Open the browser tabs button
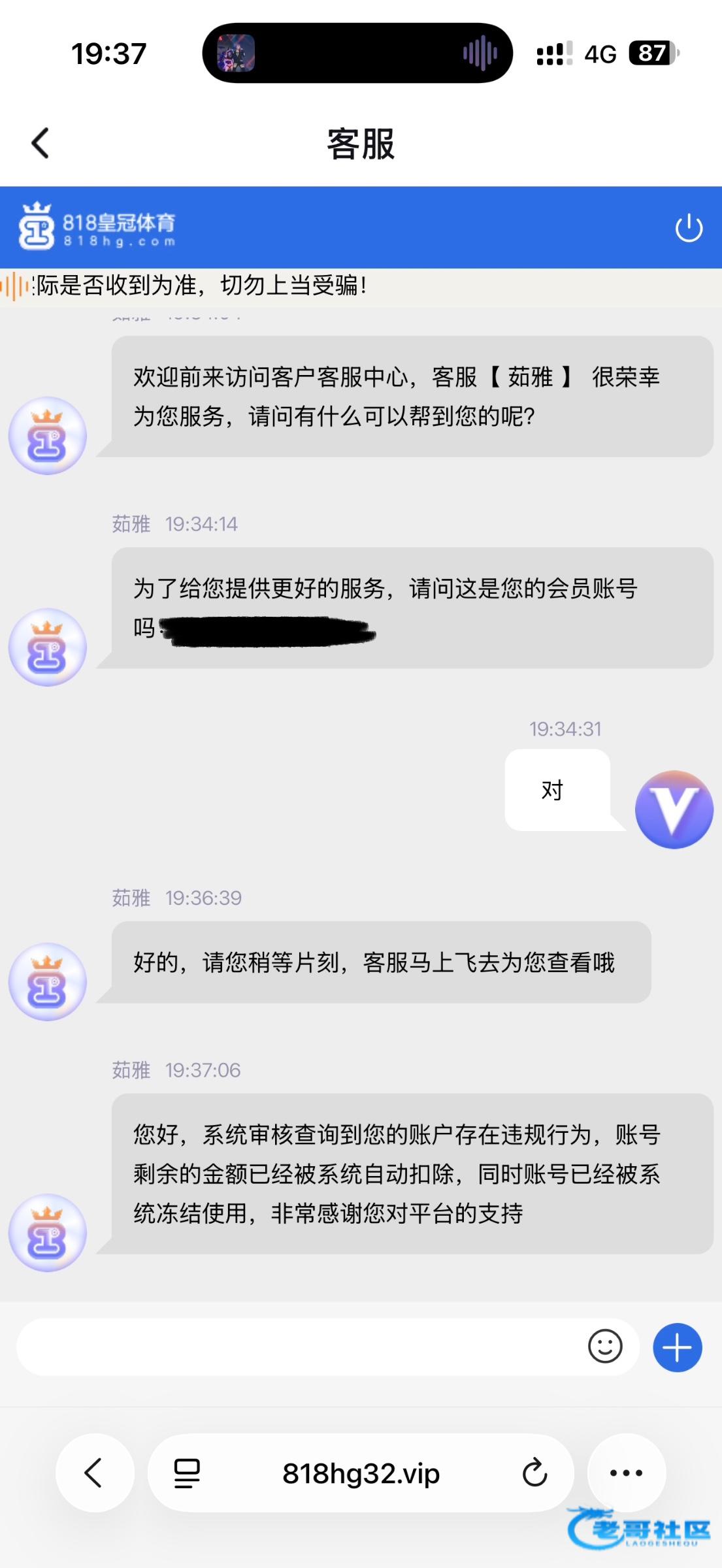 187,1473
